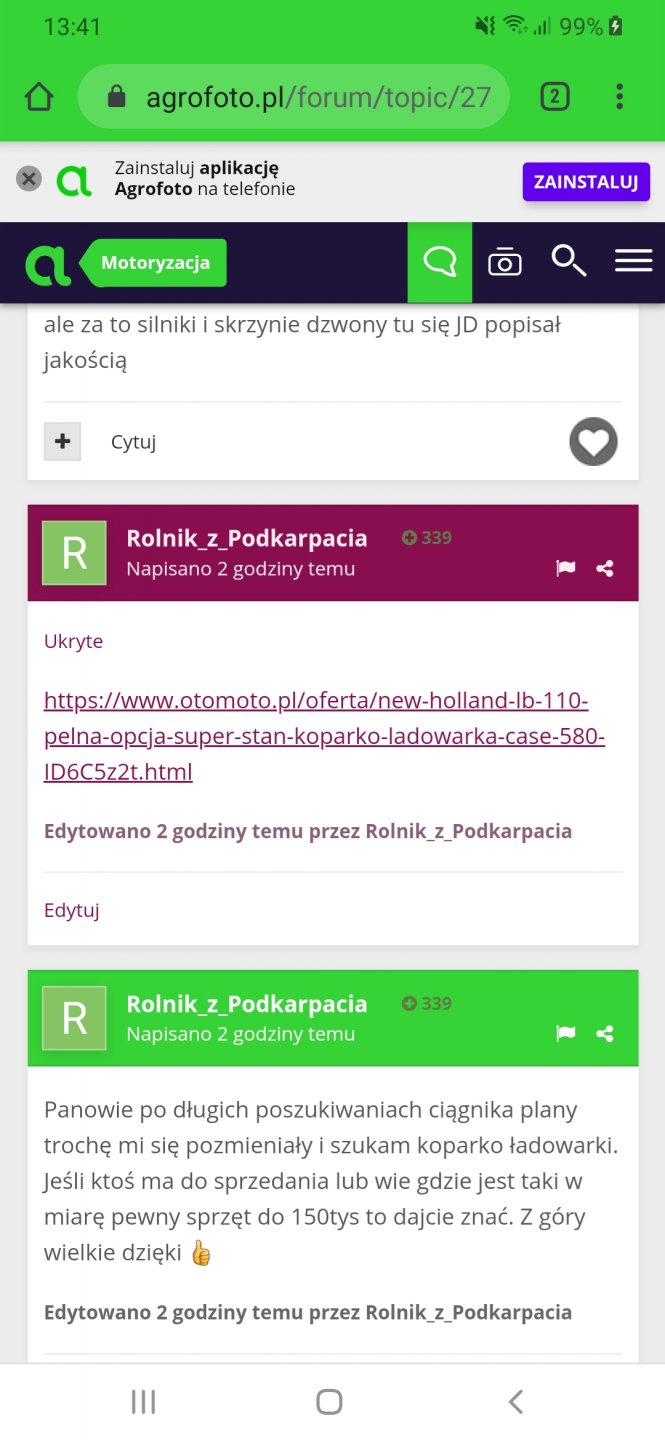Tap the ZAINSTALUJ button
The height and width of the screenshot is (1440, 665).
[586, 182]
